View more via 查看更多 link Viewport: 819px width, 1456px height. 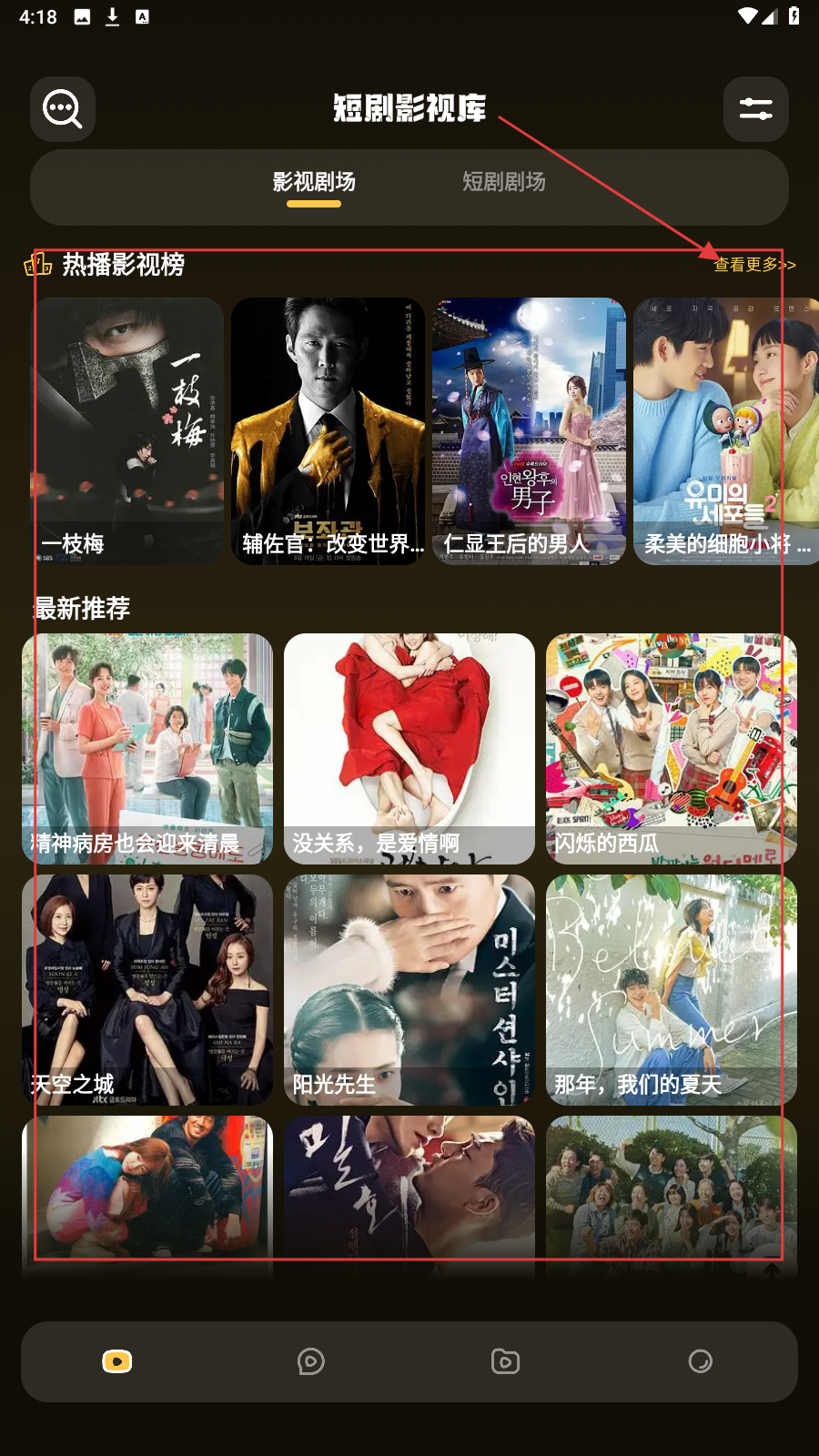pyautogui.click(x=753, y=265)
